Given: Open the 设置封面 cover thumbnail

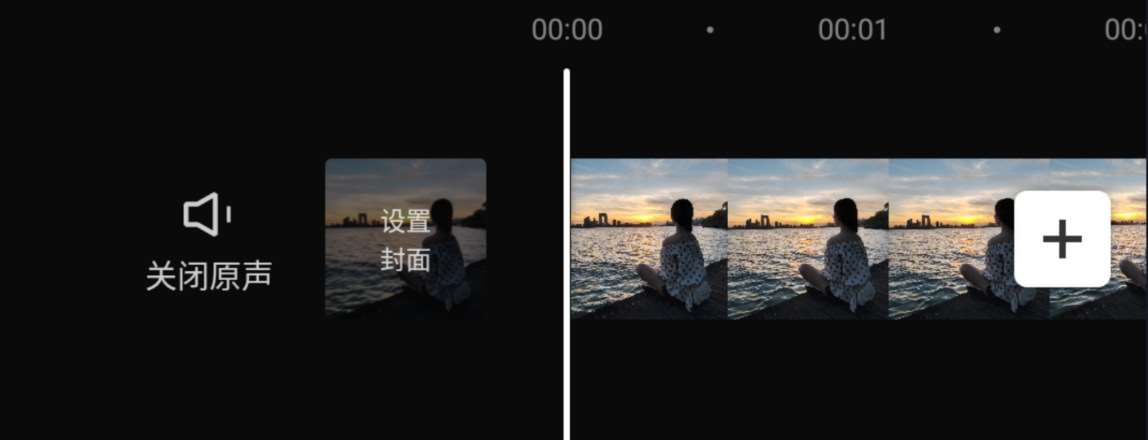Looking at the screenshot, I should pos(405,238).
